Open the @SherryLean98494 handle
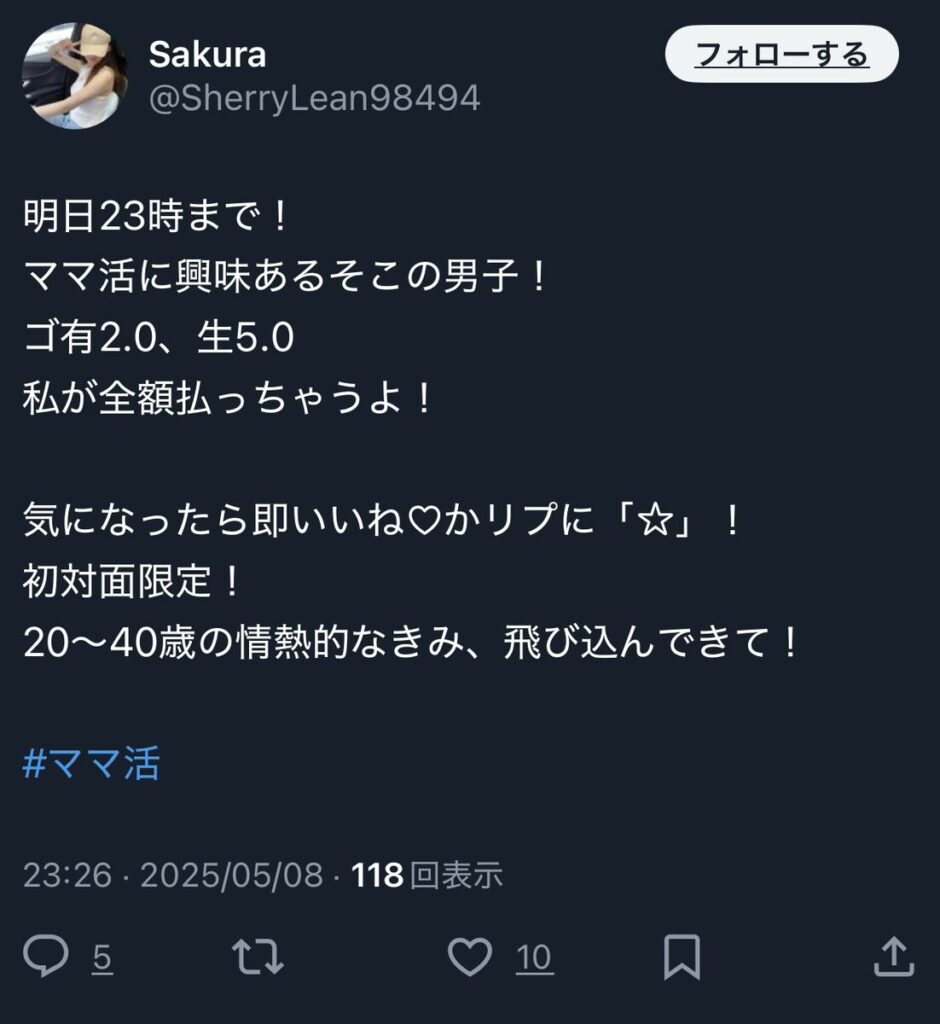Screen dimensions: 940x1024 pyautogui.click(x=314, y=98)
